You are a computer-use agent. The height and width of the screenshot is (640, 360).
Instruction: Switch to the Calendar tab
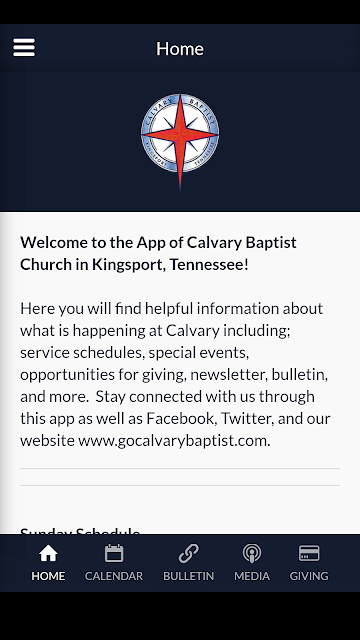[114, 563]
